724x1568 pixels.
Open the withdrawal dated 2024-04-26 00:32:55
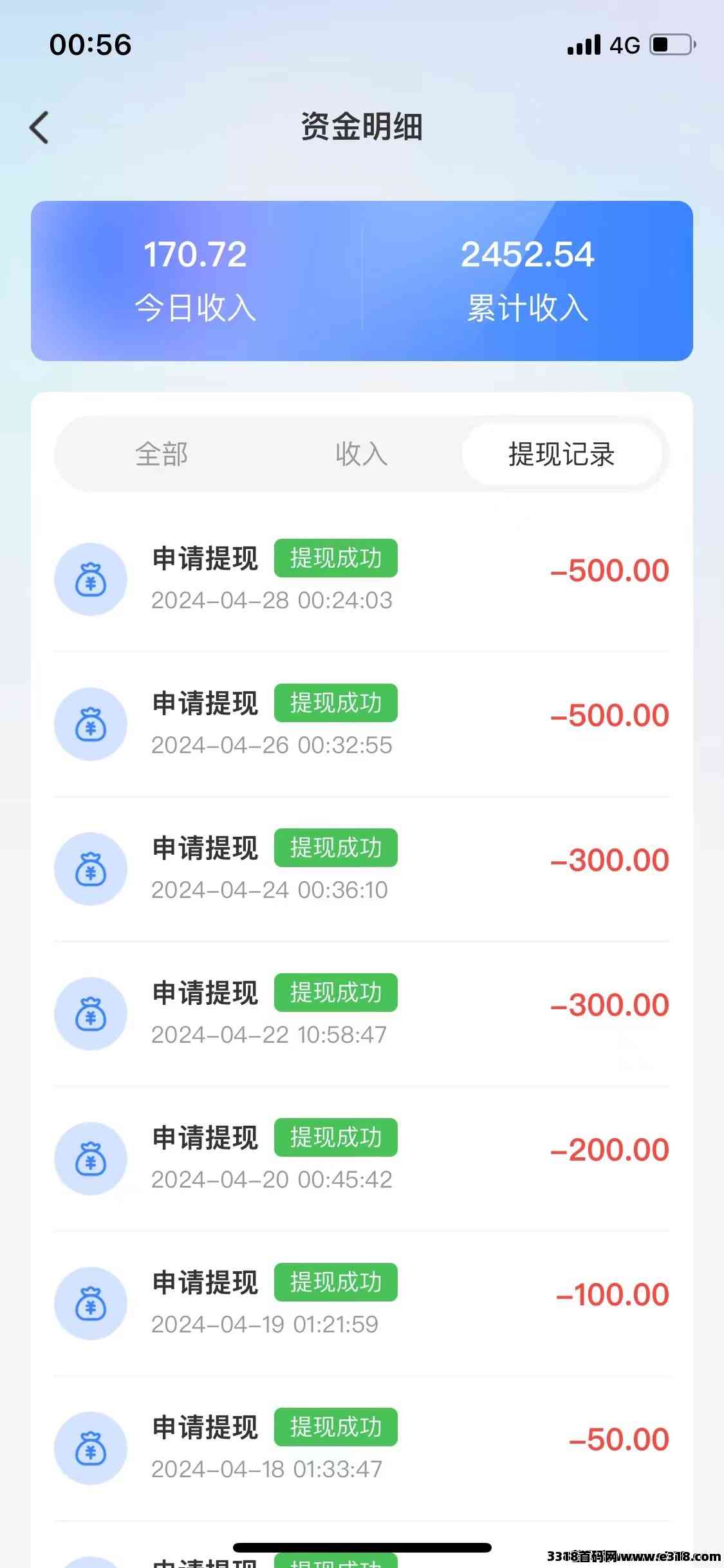[x=362, y=724]
